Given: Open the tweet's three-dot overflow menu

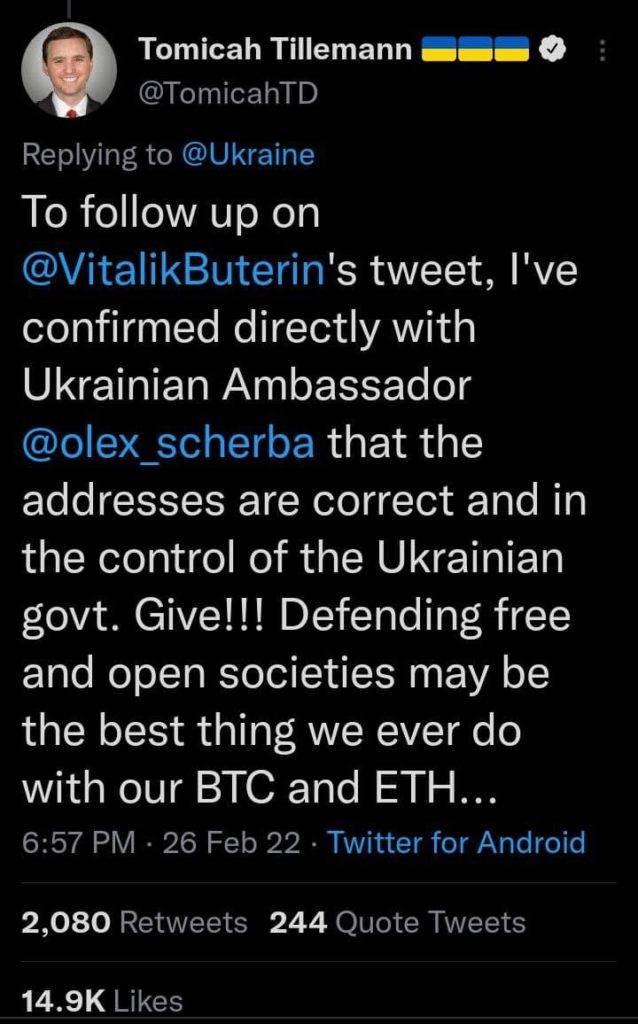Looking at the screenshot, I should click(x=603, y=50).
